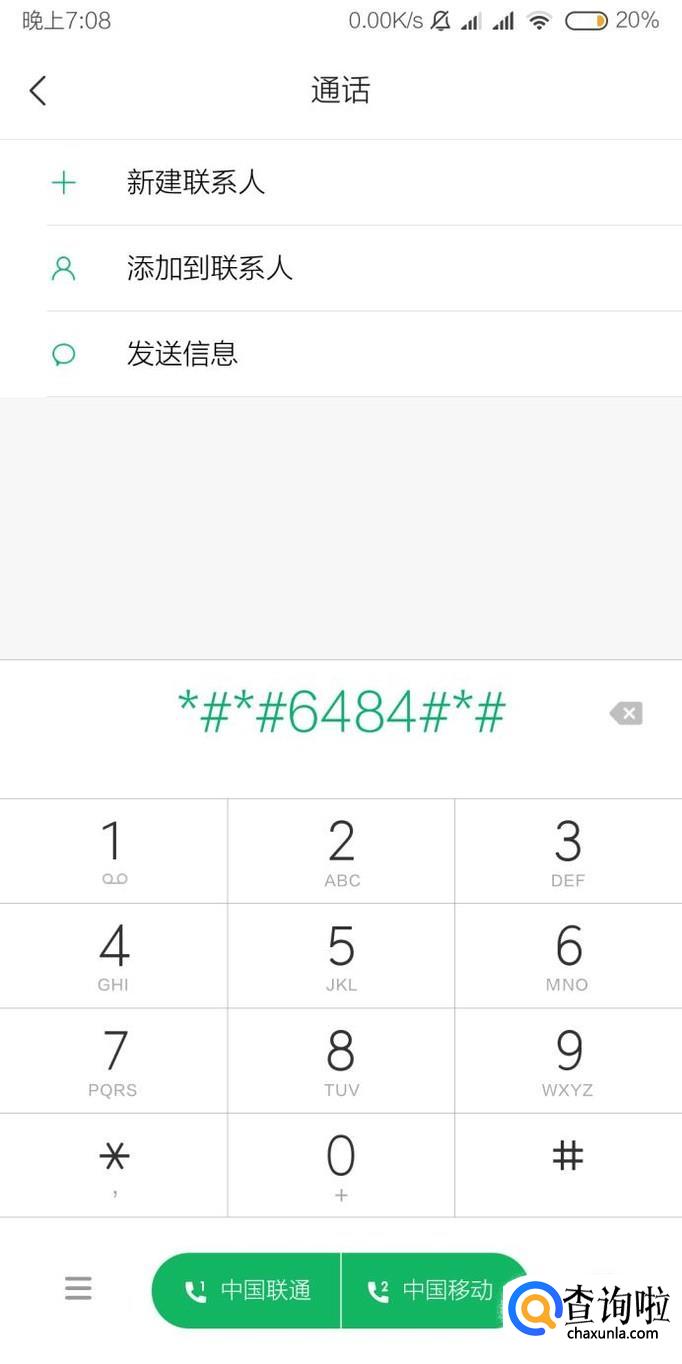Open 发送信息 to send a message
The image size is (682, 1364).
click(x=341, y=354)
